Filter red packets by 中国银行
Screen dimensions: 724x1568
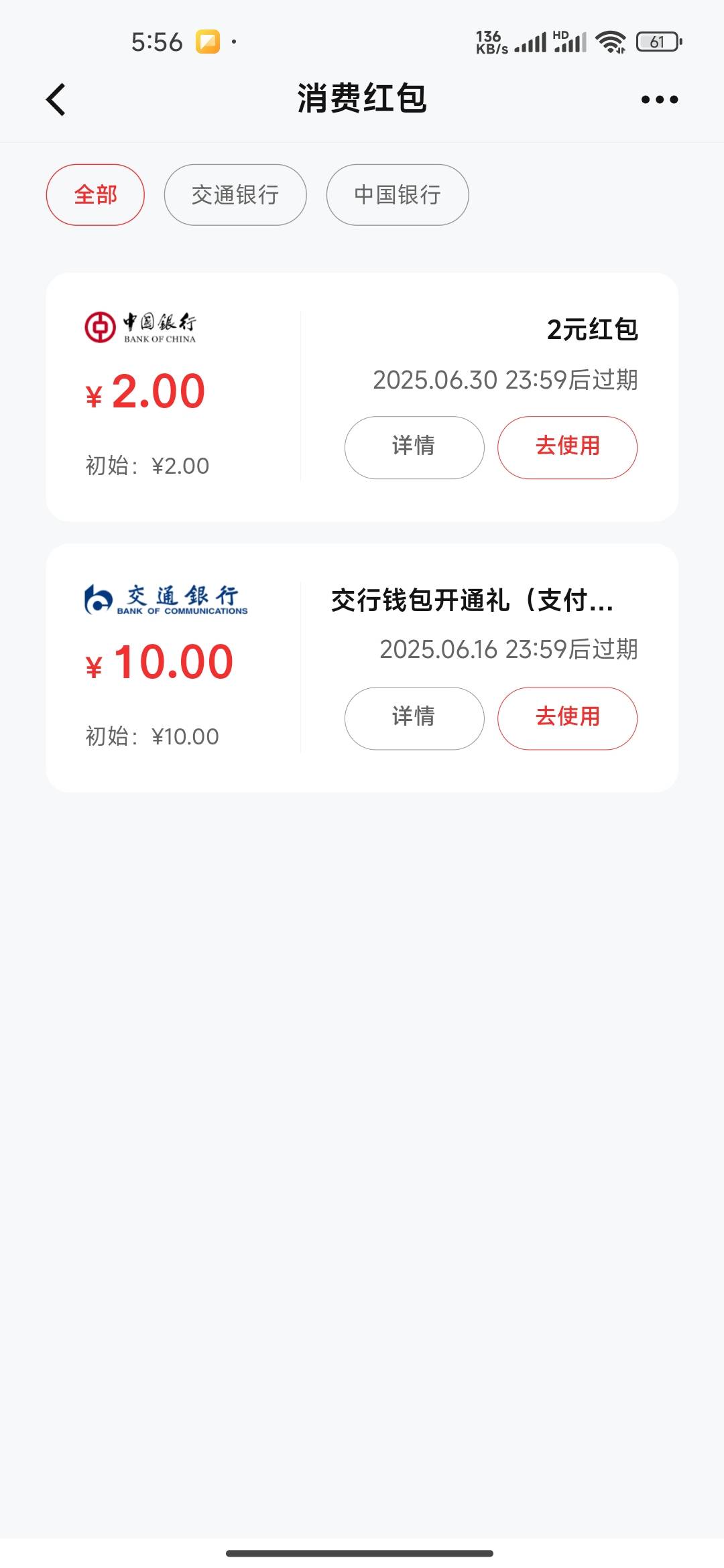click(398, 195)
